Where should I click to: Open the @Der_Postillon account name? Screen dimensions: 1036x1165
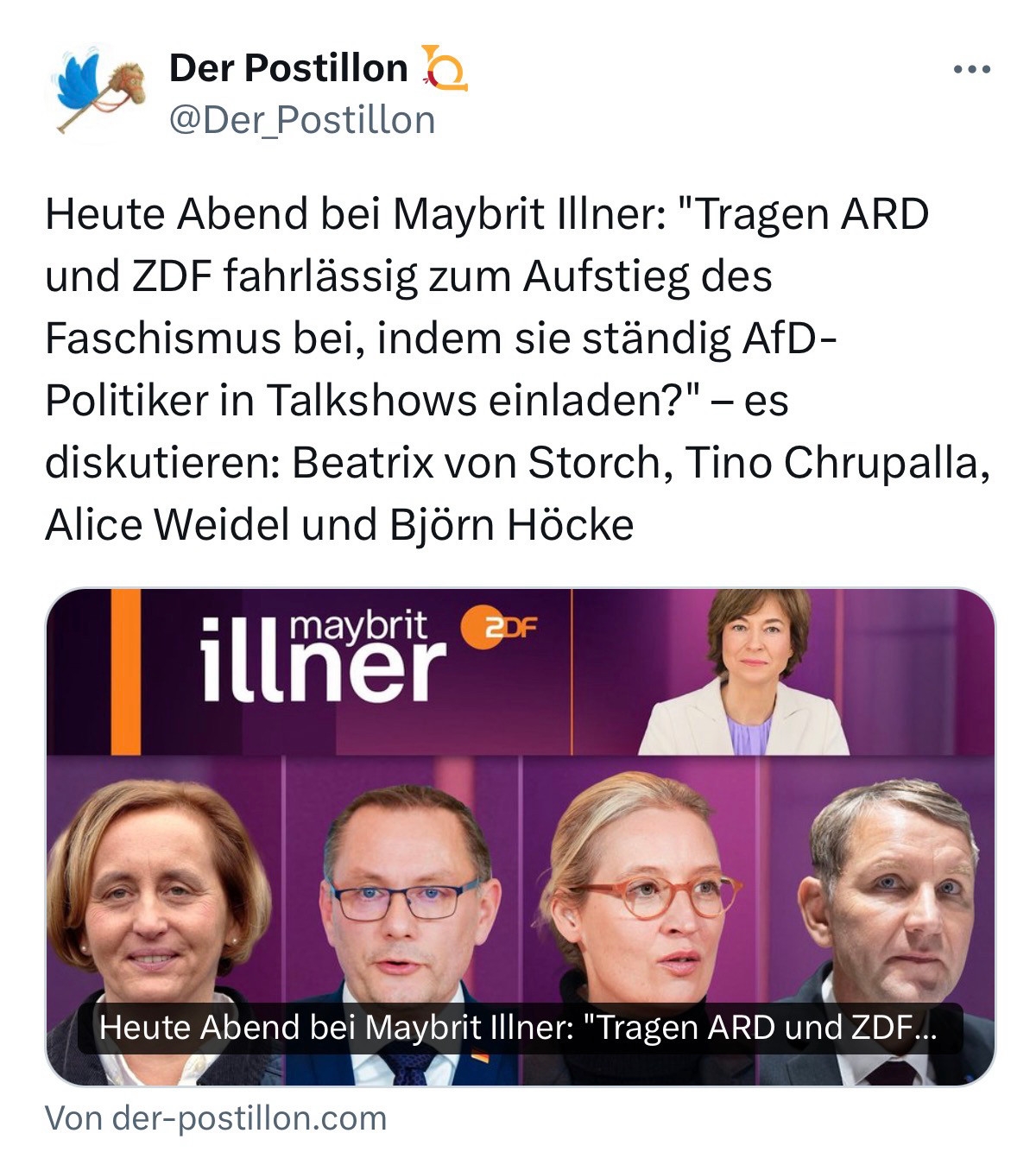302,120
